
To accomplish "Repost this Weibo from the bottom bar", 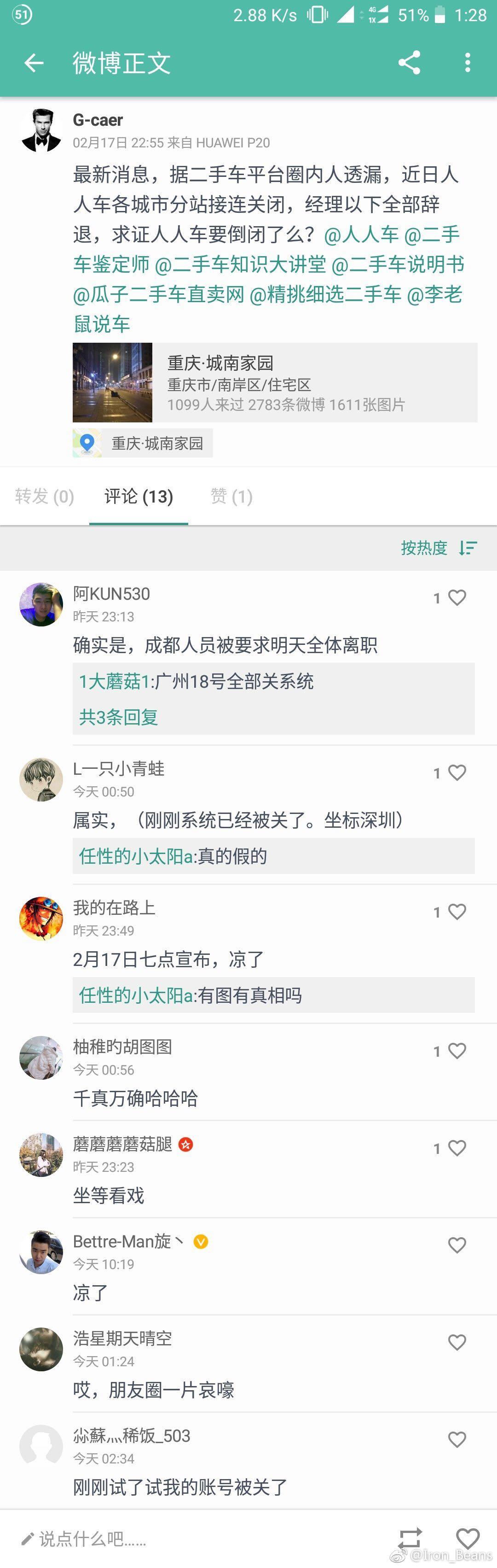I will (x=410, y=1539).
